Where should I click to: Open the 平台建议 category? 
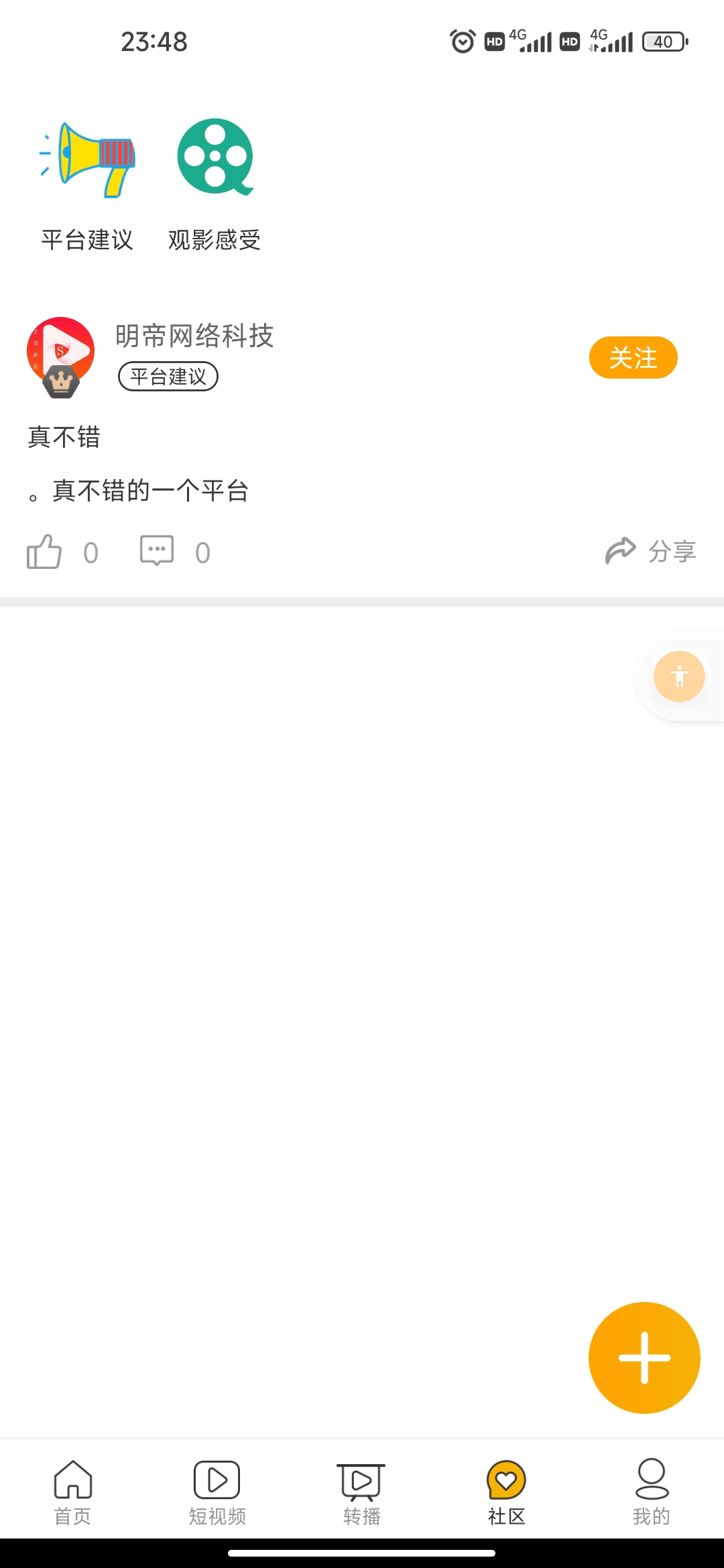(x=87, y=184)
